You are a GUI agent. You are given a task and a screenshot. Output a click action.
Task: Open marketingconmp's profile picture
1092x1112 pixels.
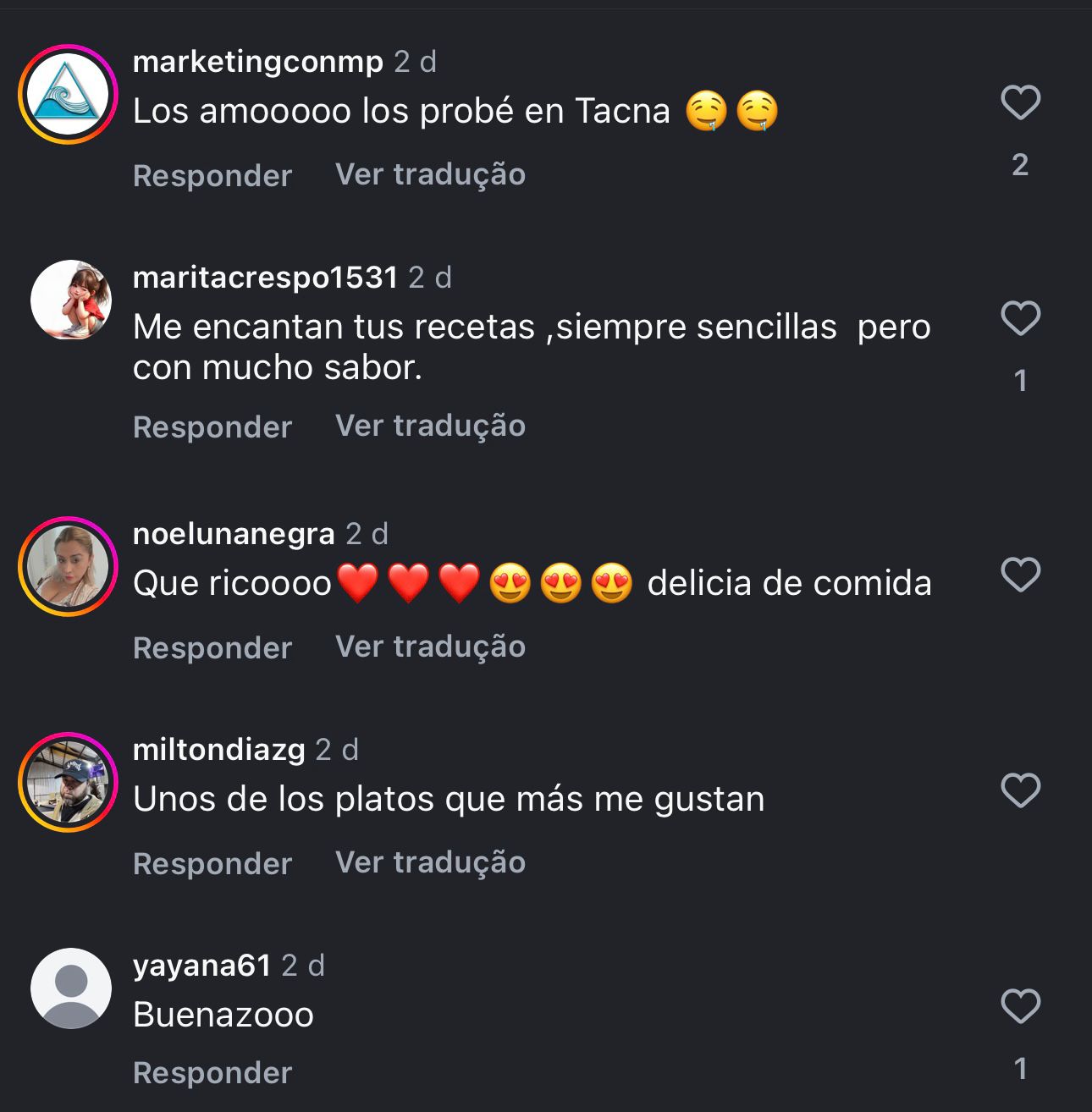coord(69,94)
